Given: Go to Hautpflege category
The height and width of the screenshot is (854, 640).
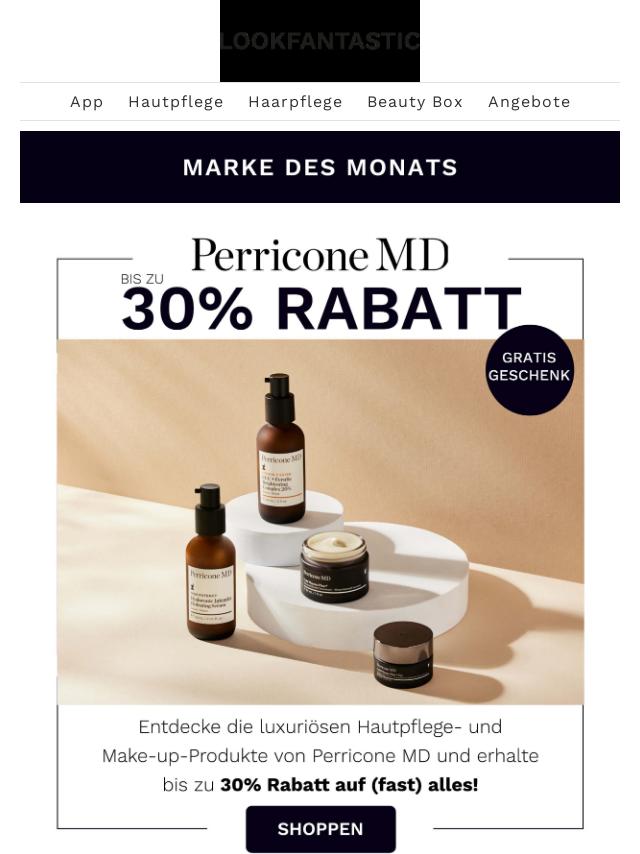Looking at the screenshot, I should tap(176, 102).
